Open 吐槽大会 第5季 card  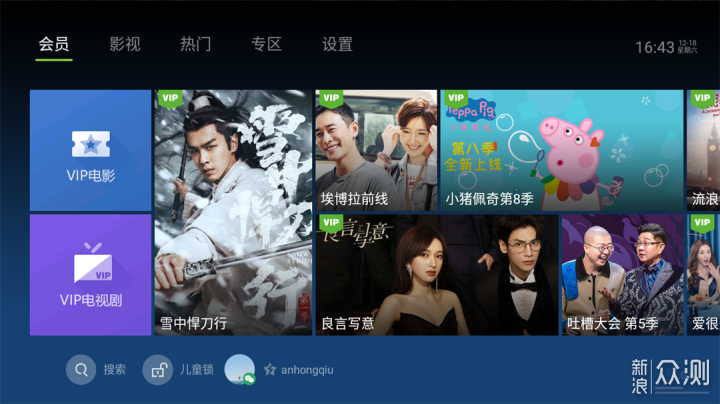[x=621, y=275]
